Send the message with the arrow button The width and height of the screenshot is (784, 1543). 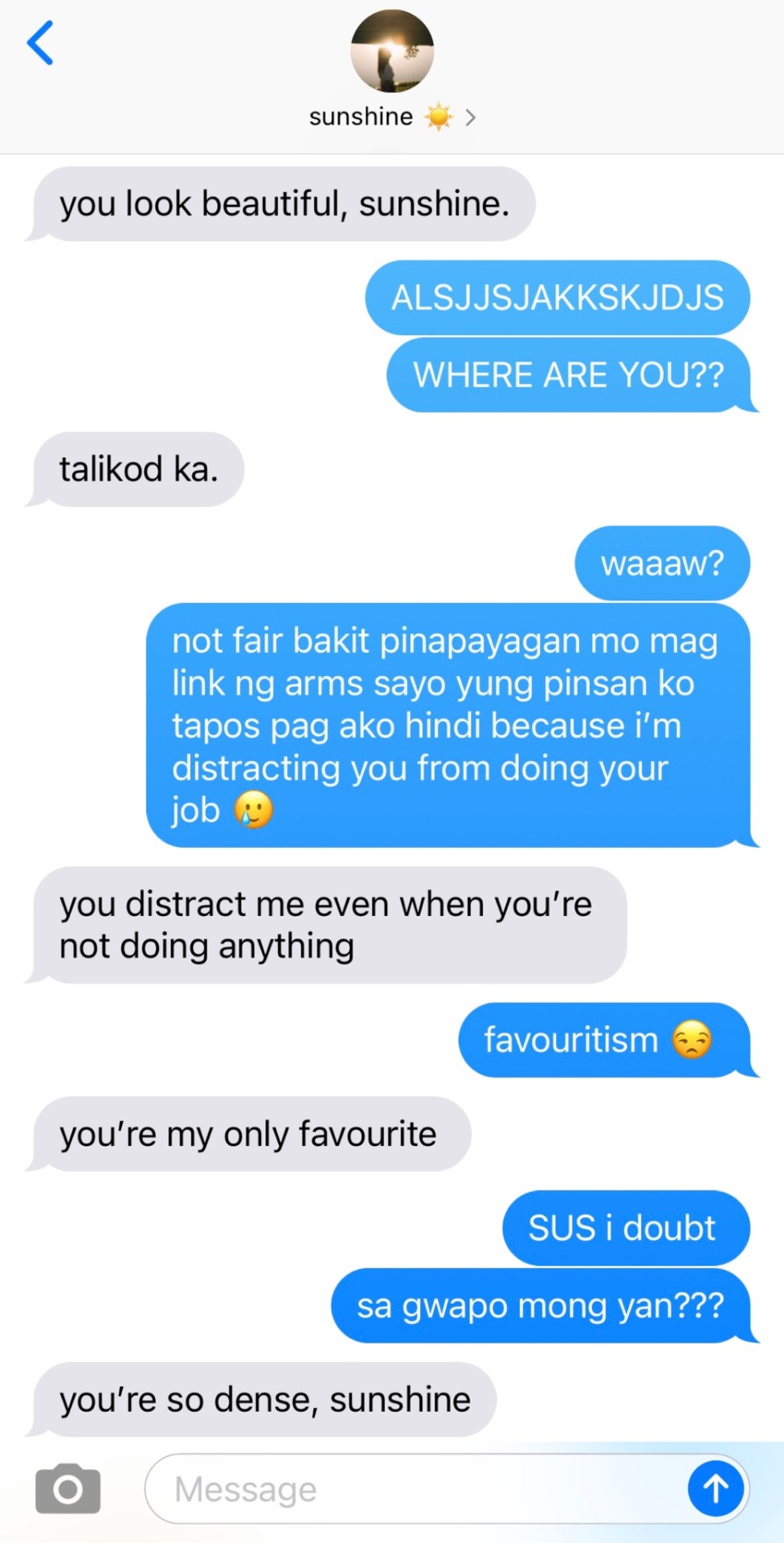[715, 1489]
